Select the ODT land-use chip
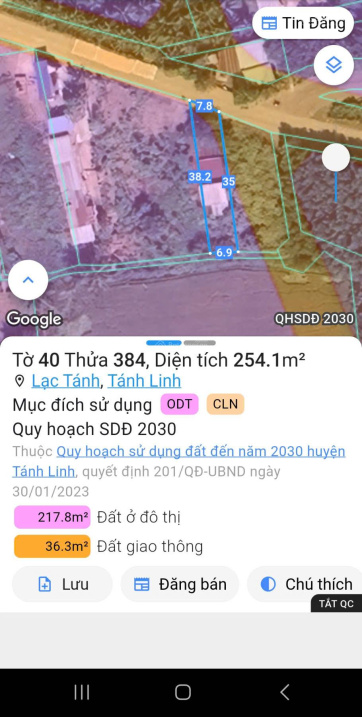 (179, 404)
